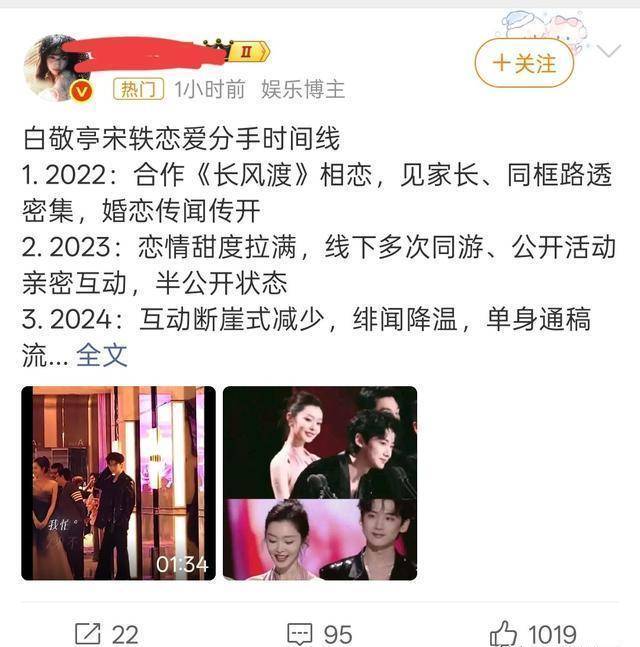Like this post with the thumbs-up
Image resolution: width=640 pixels, height=647 pixels.
(533, 633)
